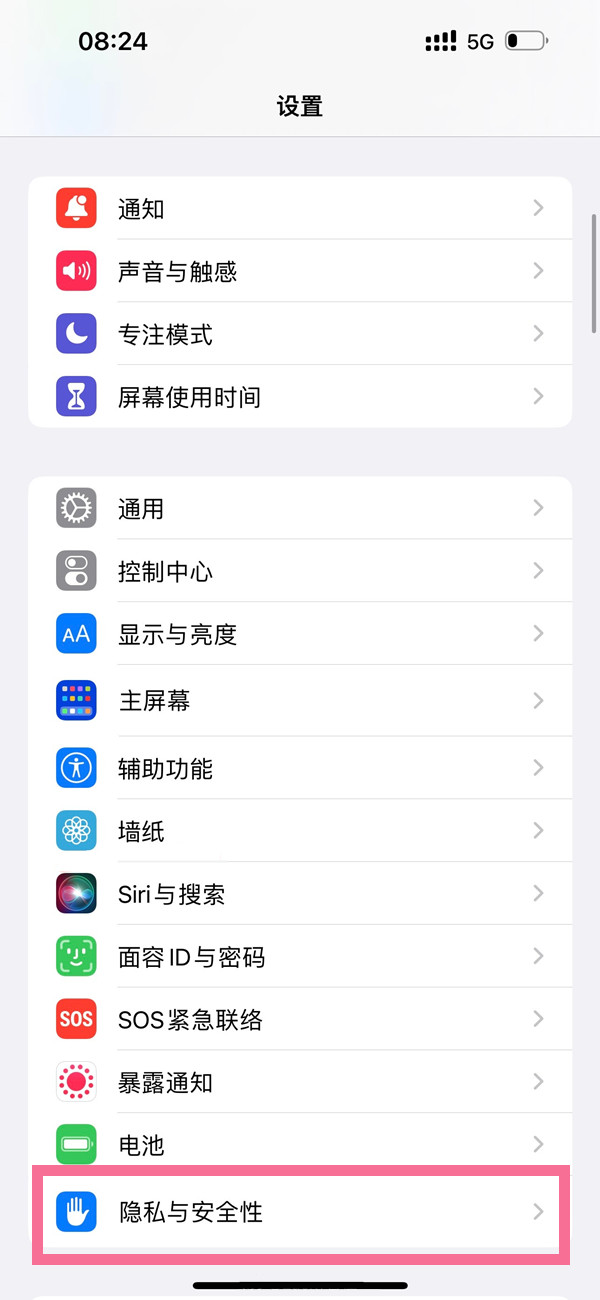
Task: Open 隐私与安全性 settings
Action: (x=300, y=1212)
